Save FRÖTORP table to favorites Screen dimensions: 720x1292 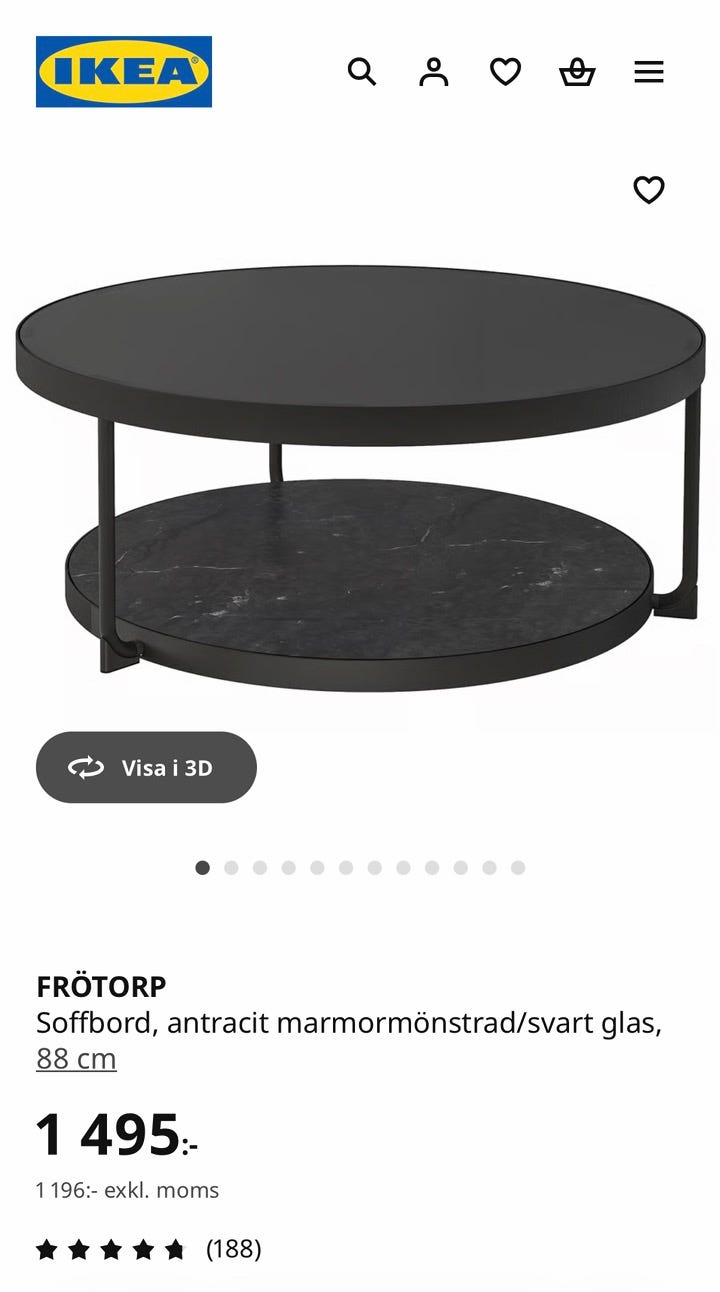coord(649,190)
